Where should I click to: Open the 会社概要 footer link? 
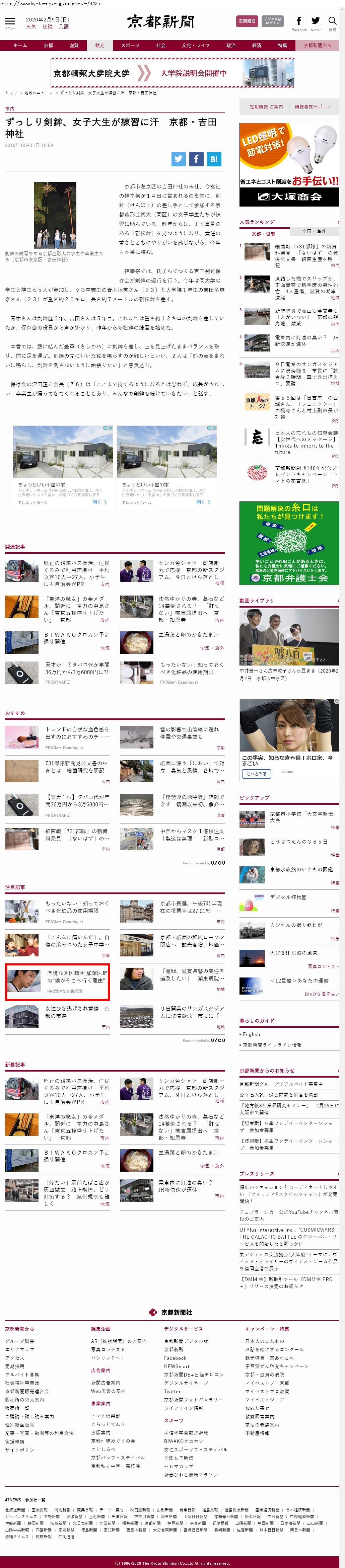[19, 1341]
